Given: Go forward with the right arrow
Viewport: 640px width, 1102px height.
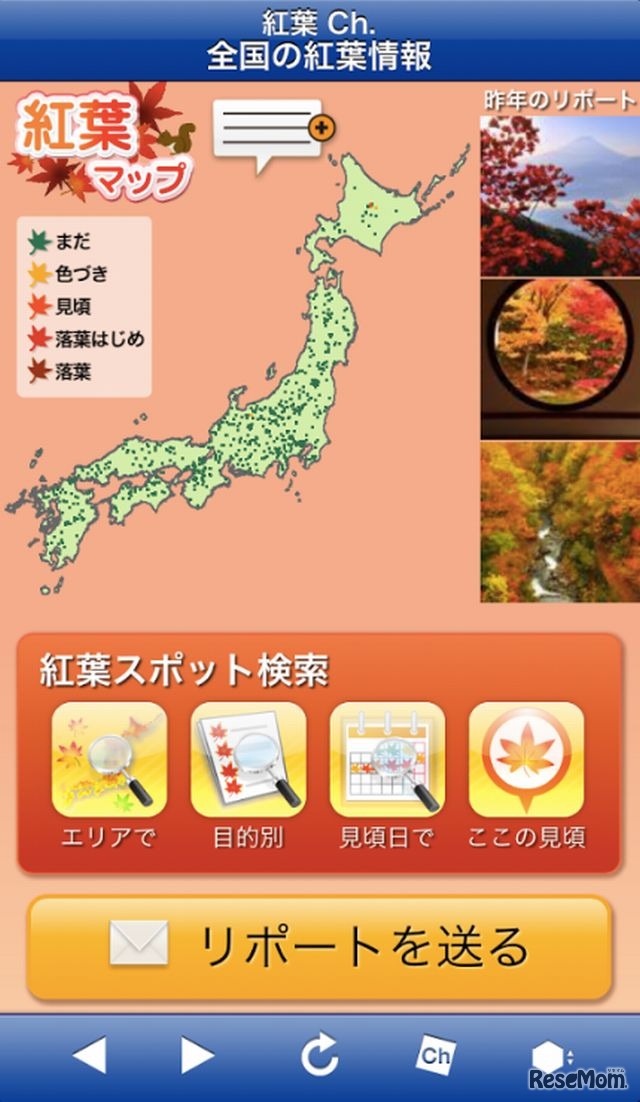Looking at the screenshot, I should coord(197,1055).
